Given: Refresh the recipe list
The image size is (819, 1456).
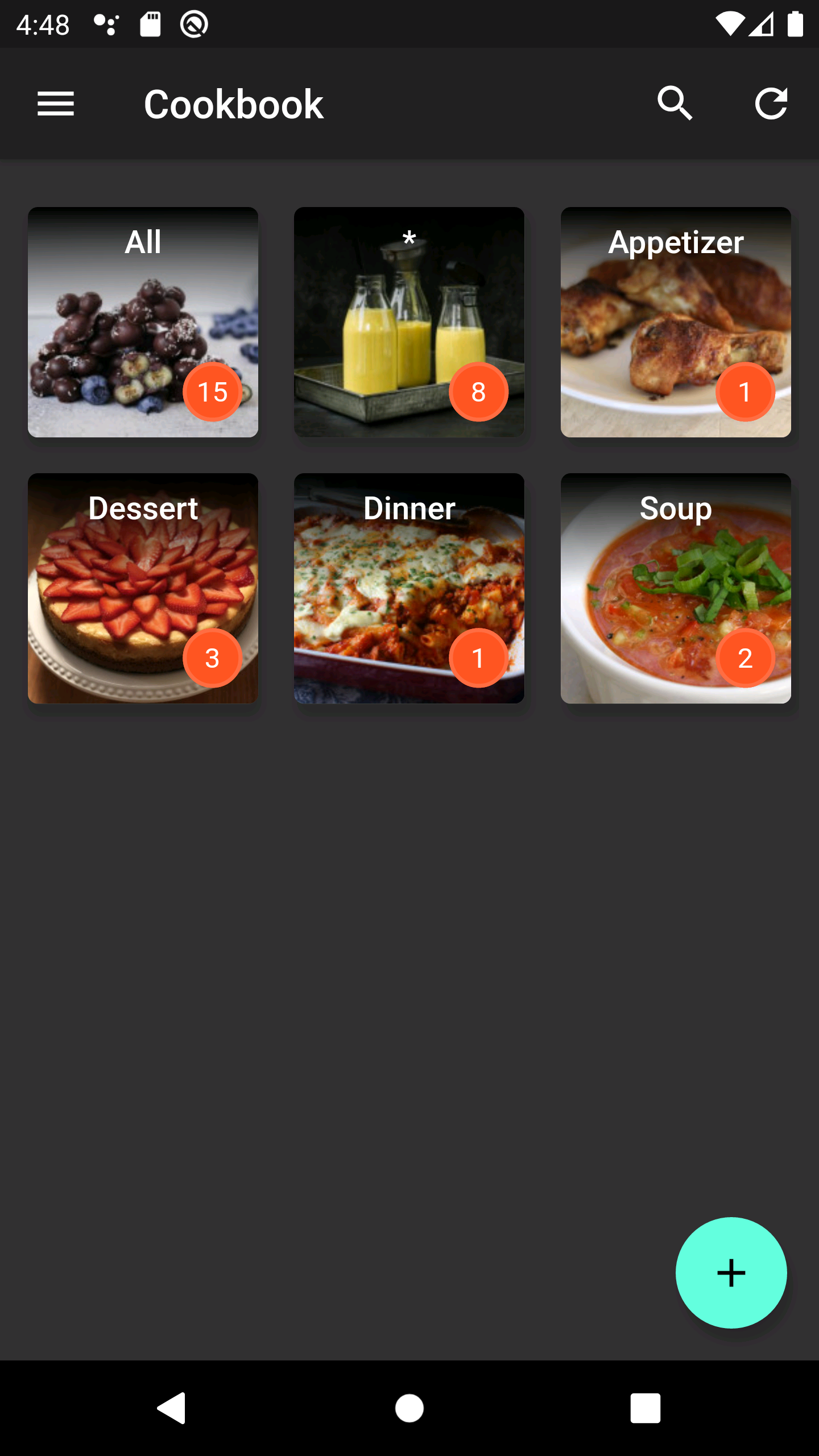Looking at the screenshot, I should 771,104.
